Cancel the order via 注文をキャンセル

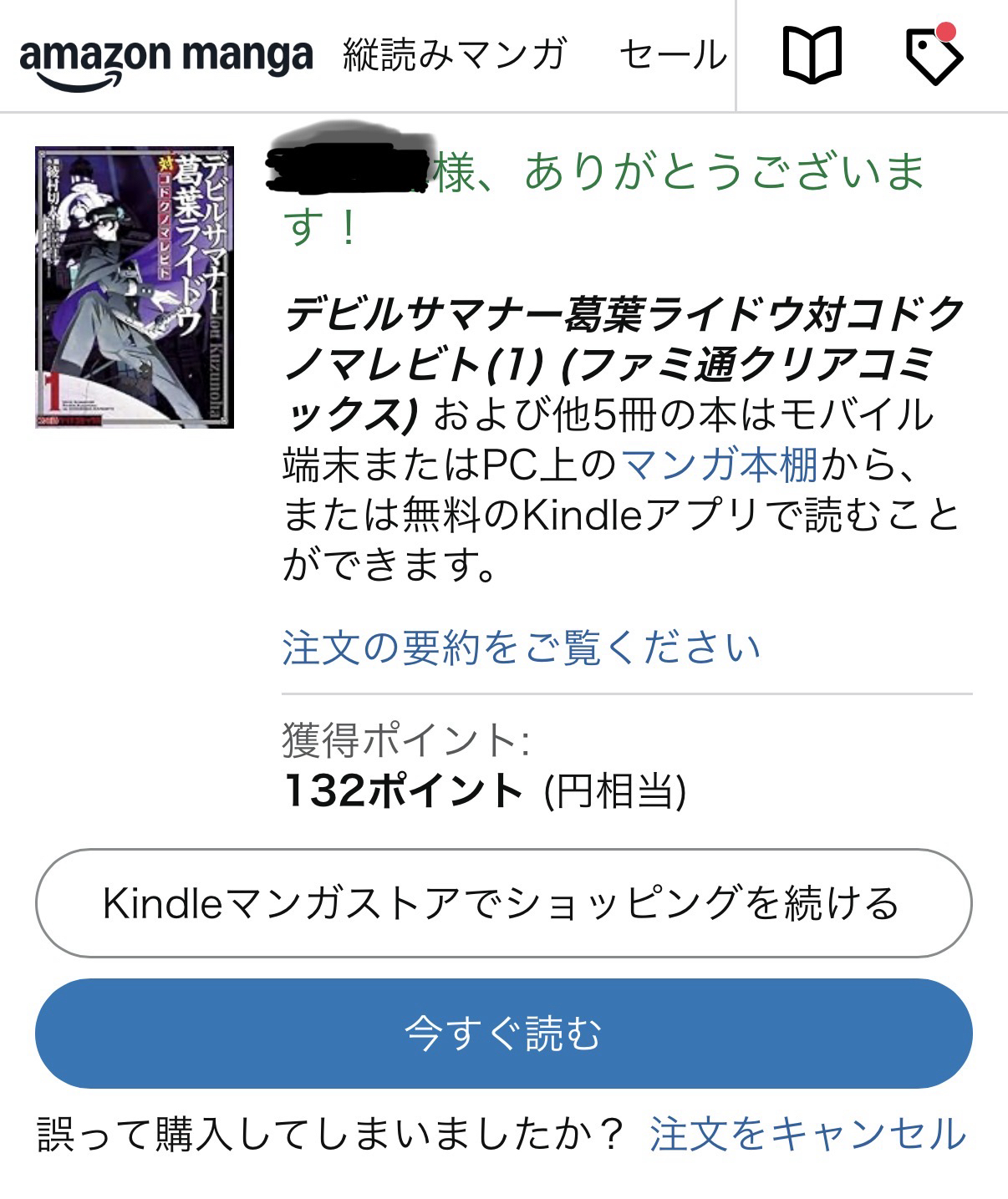tap(807, 1134)
